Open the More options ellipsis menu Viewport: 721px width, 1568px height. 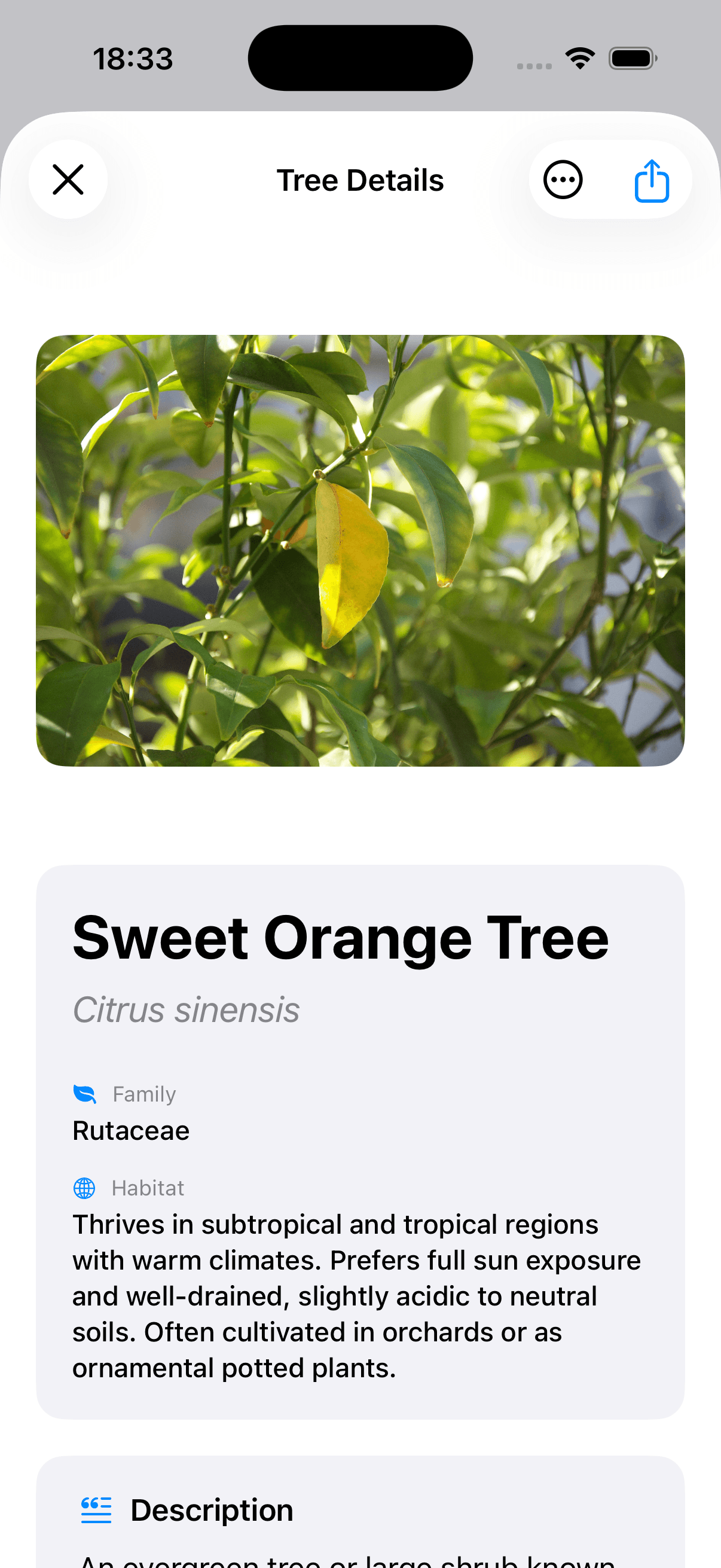click(x=561, y=179)
